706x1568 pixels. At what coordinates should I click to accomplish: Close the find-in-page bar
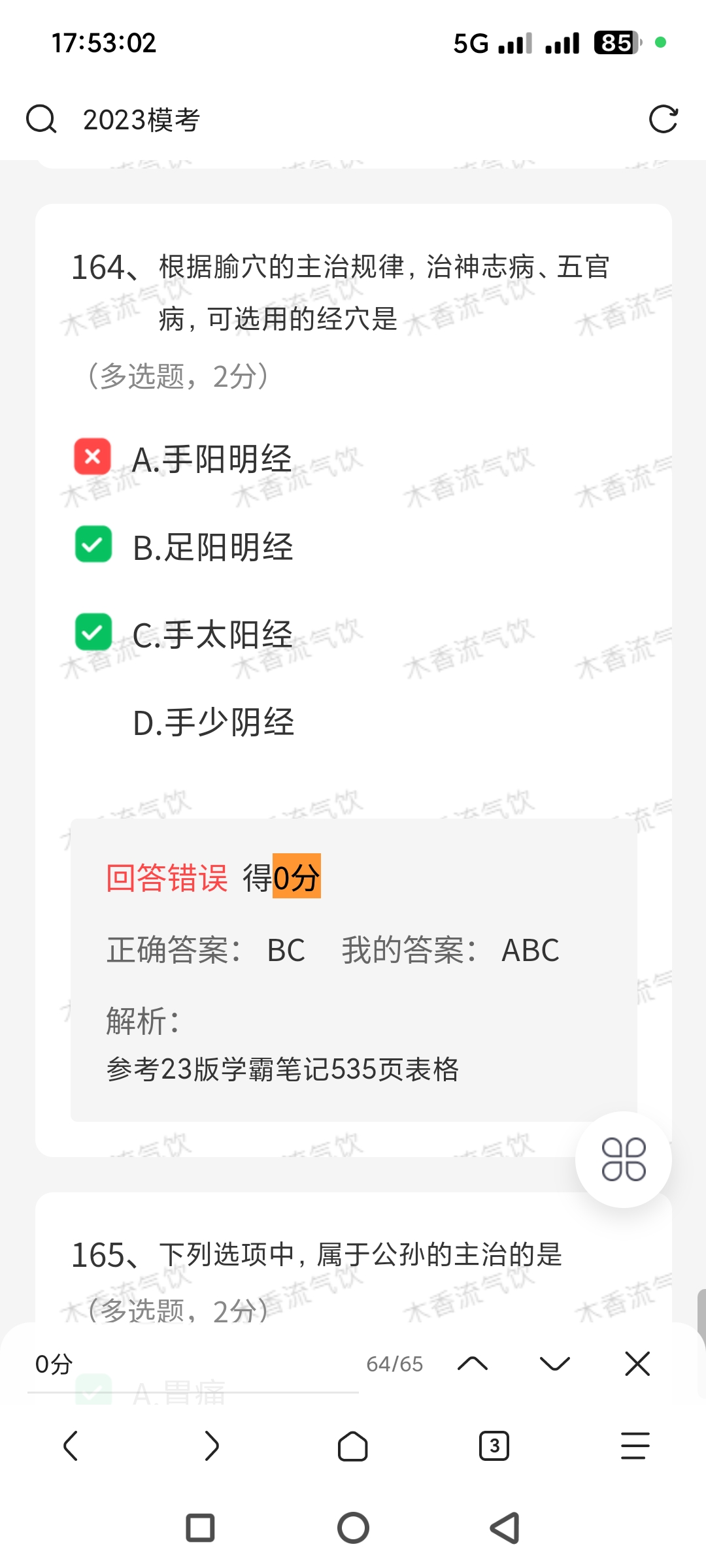click(x=637, y=1364)
